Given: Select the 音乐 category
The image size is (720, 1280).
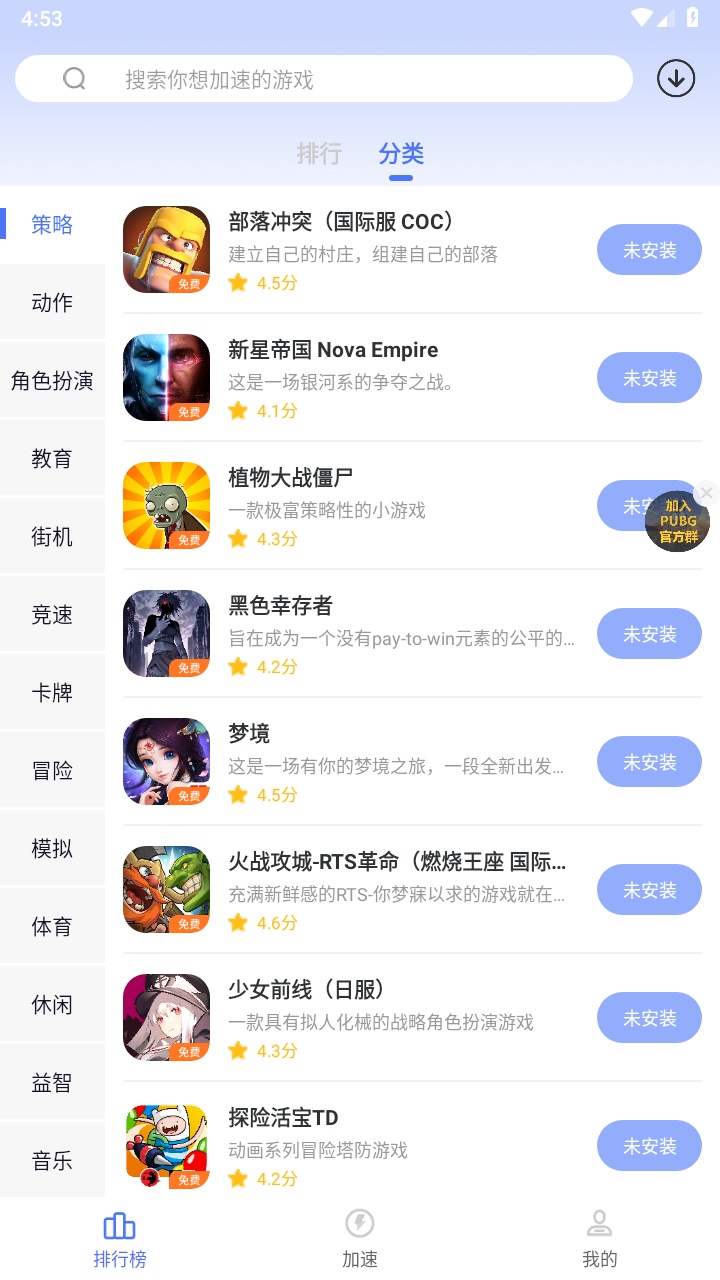Looking at the screenshot, I should tap(52, 1161).
